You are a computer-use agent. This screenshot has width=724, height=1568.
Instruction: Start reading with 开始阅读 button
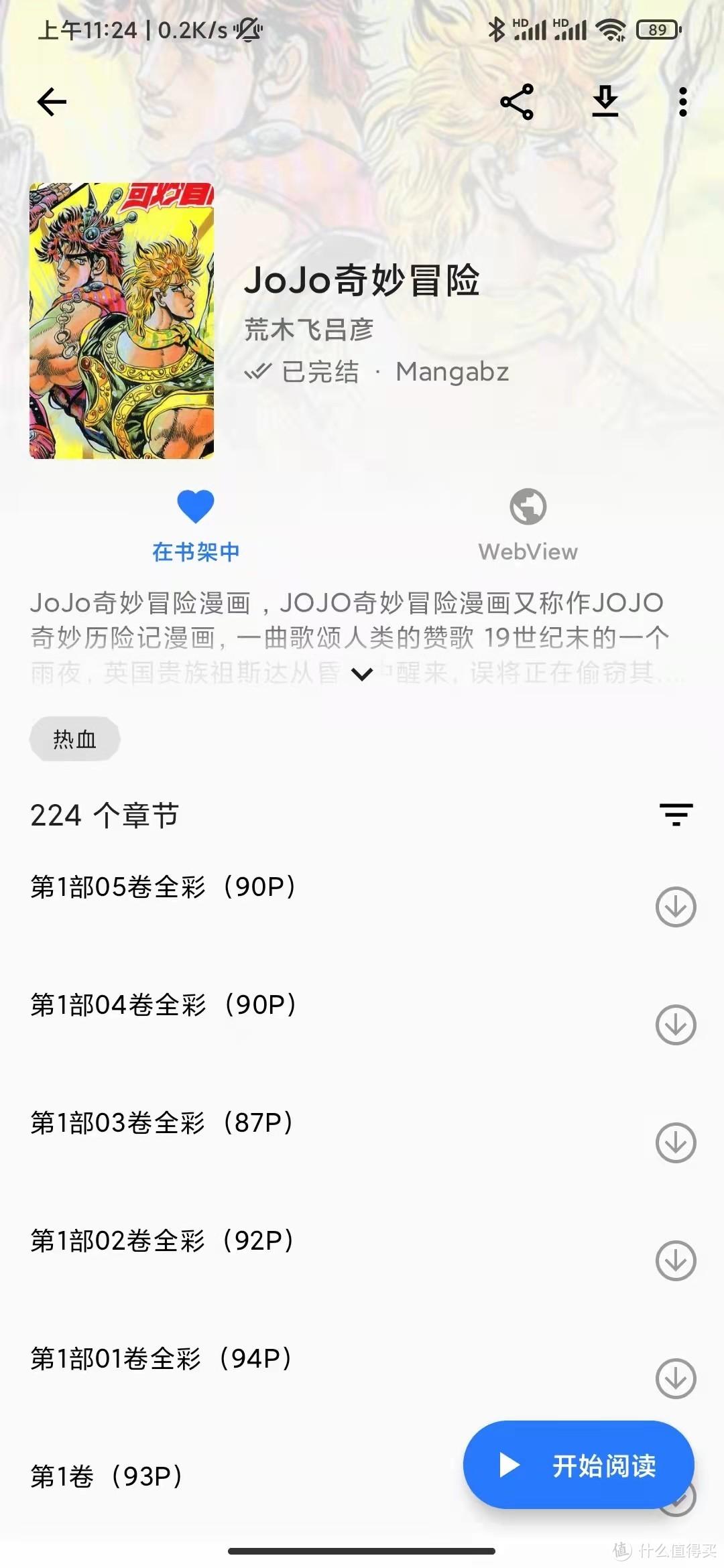pyautogui.click(x=579, y=1465)
